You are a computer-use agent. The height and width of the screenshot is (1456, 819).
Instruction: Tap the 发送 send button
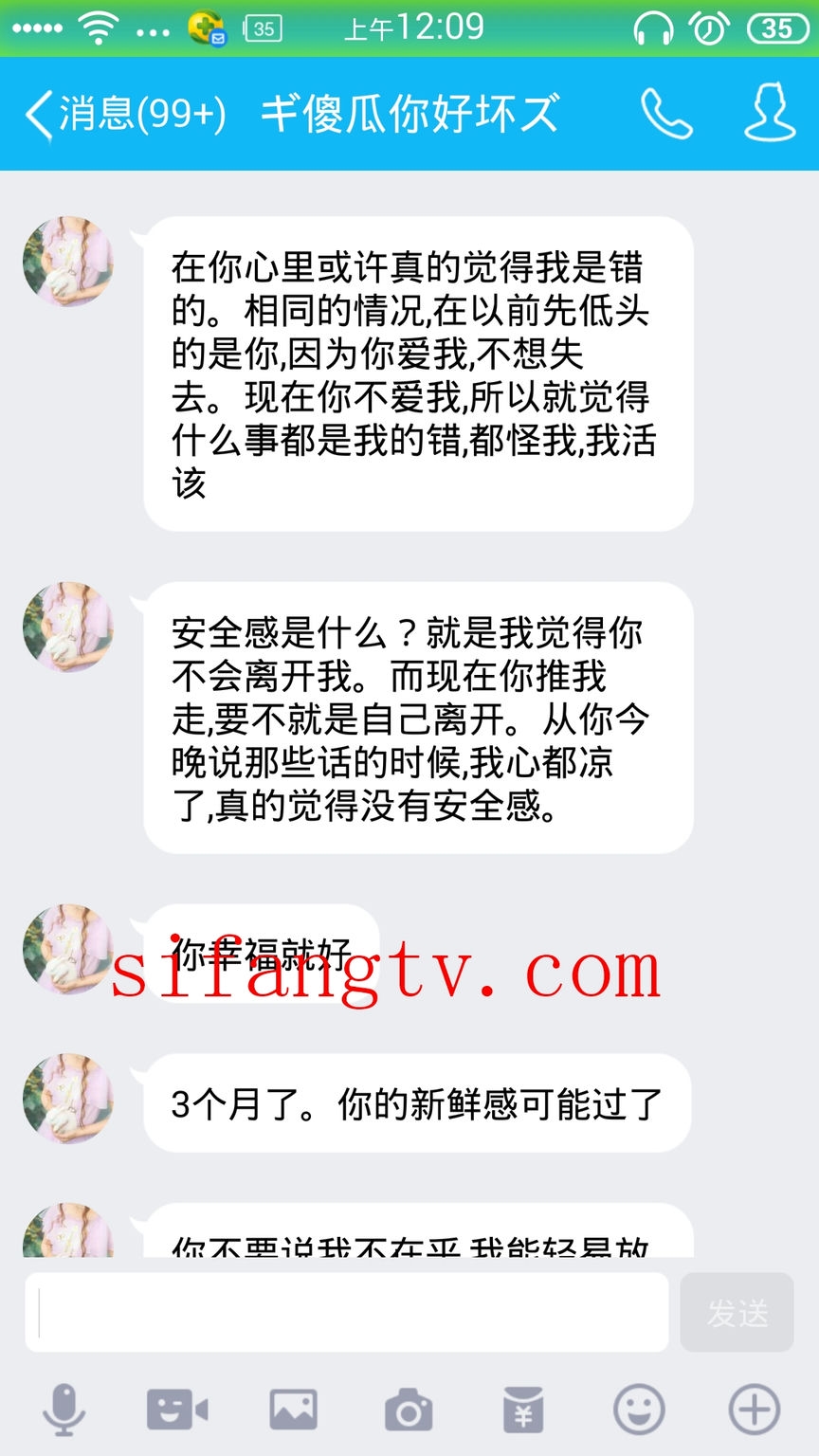[737, 1313]
